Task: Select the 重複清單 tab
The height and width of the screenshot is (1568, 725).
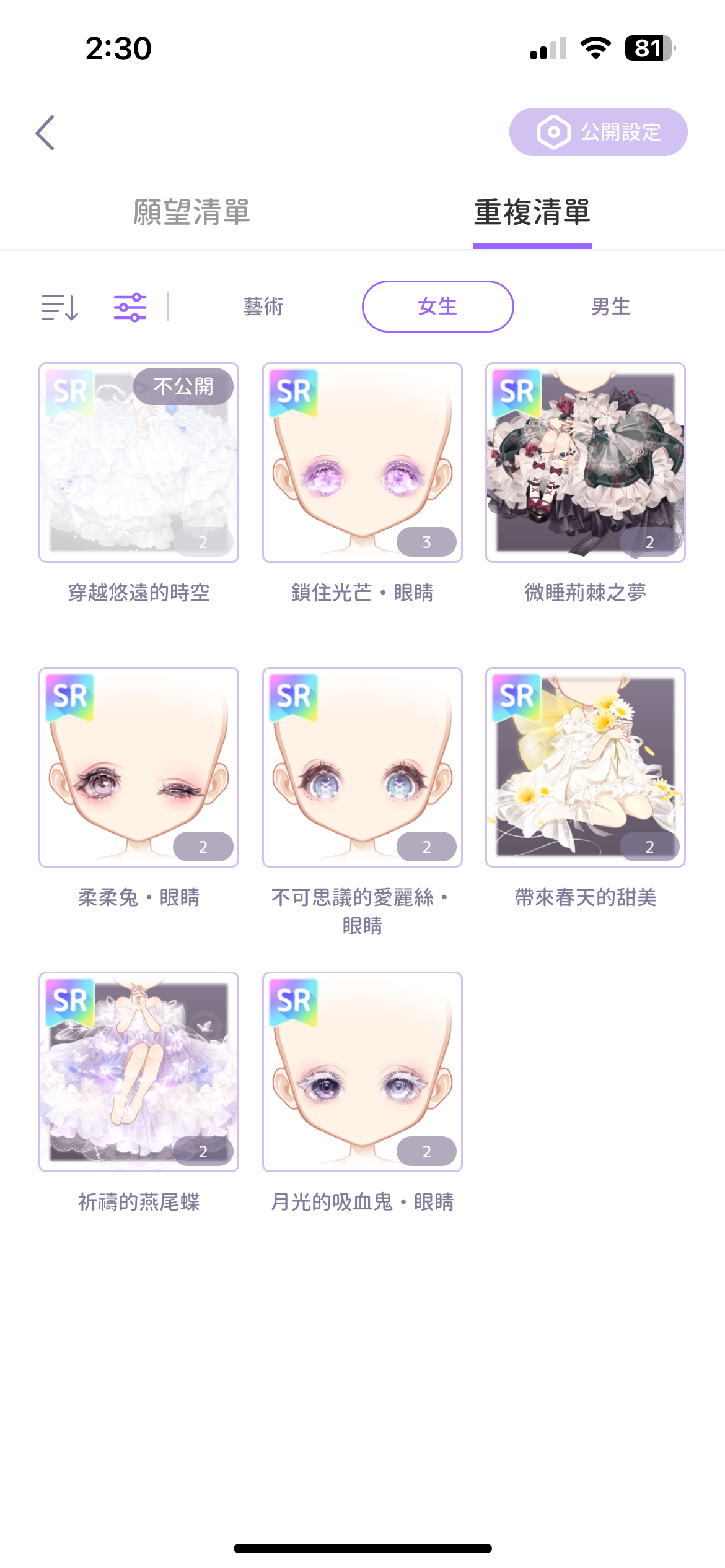Action: [x=532, y=212]
